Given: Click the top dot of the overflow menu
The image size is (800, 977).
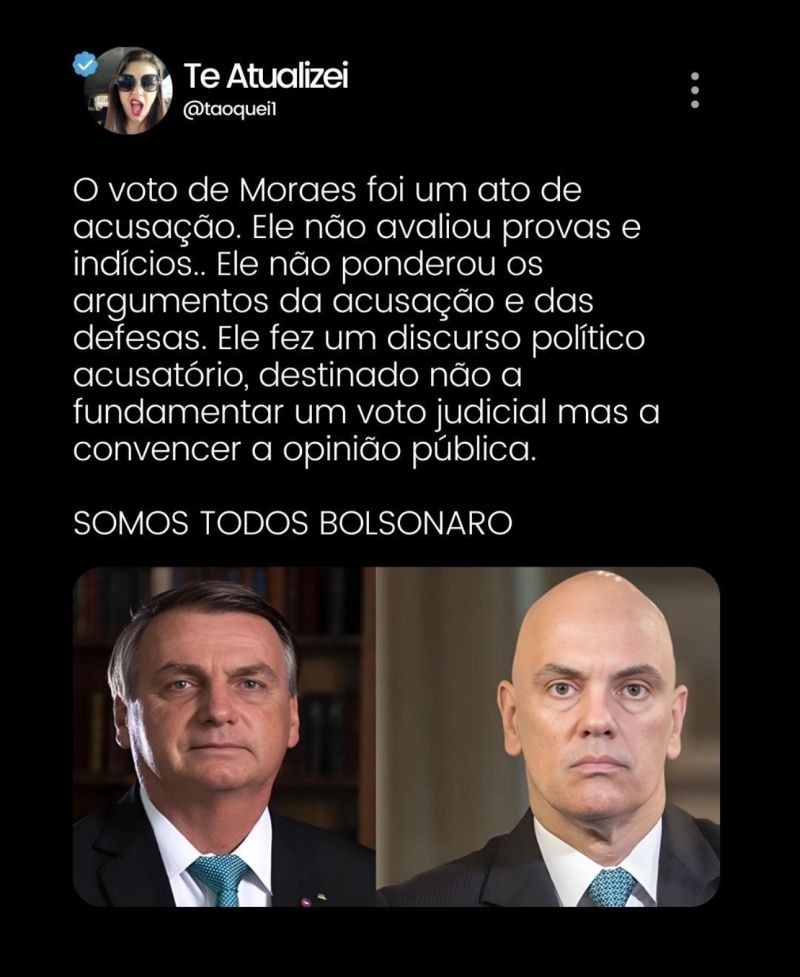Looking at the screenshot, I should click(x=695, y=74).
